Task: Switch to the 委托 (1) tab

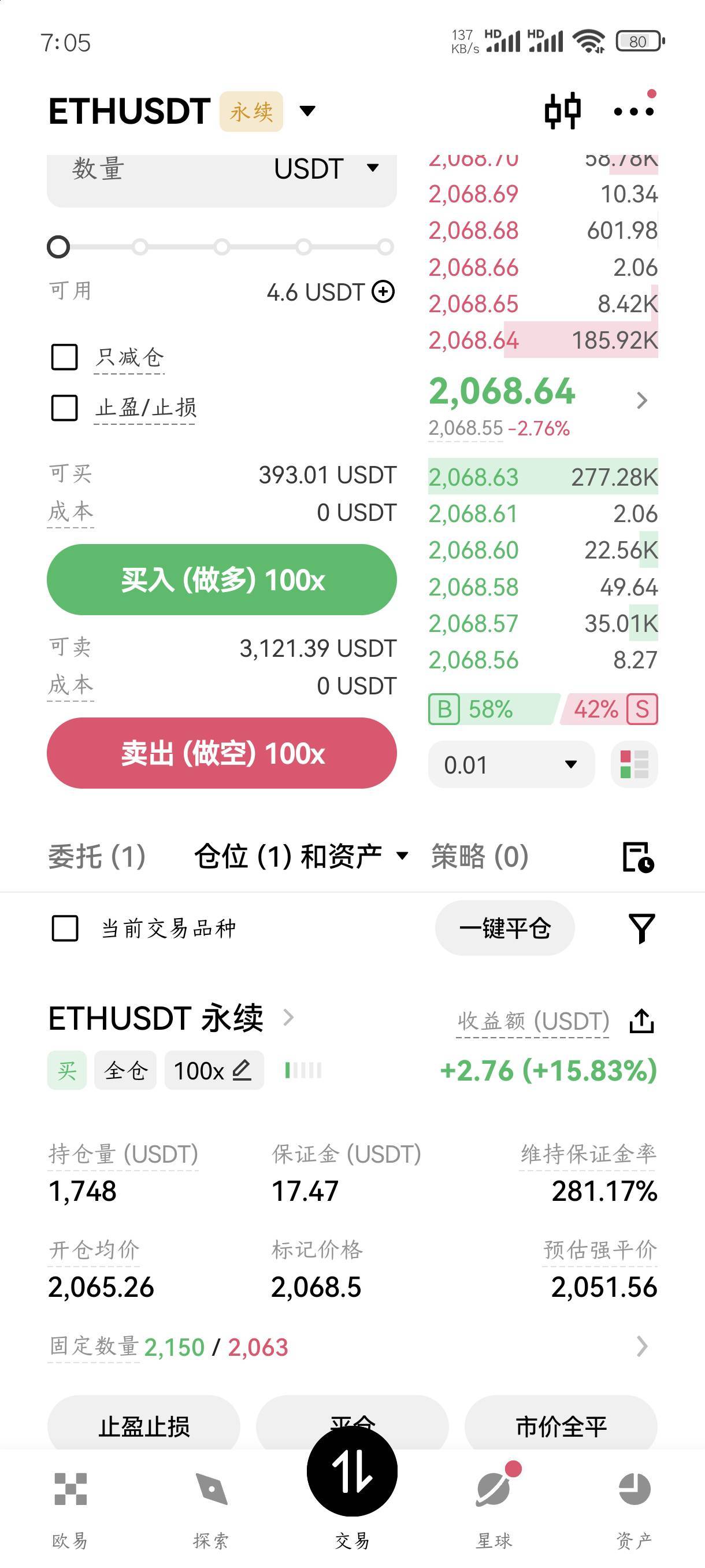Action: coord(97,856)
